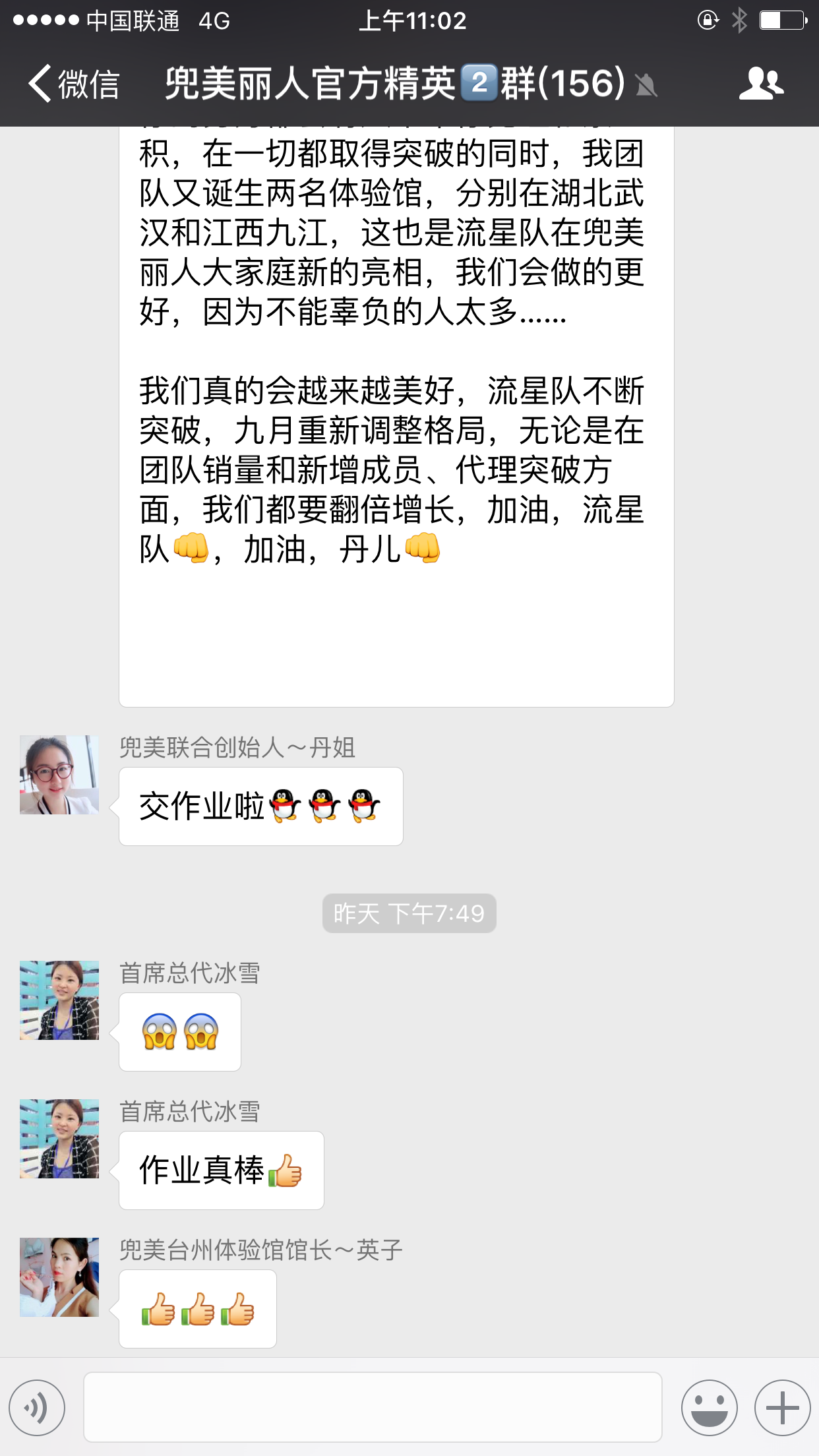Switch to voice message input
Image resolution: width=819 pixels, height=1456 pixels.
[37, 1407]
